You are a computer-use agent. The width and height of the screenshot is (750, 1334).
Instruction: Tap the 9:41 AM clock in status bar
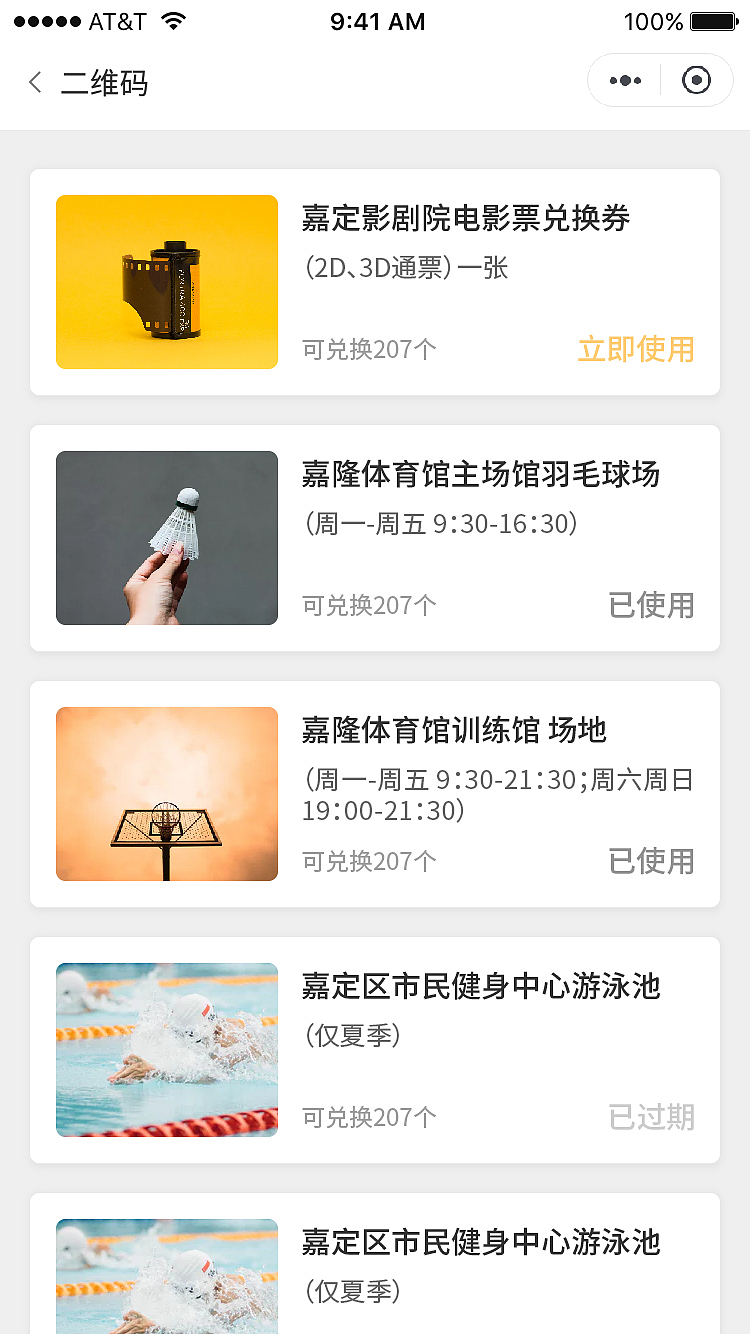(x=377, y=21)
